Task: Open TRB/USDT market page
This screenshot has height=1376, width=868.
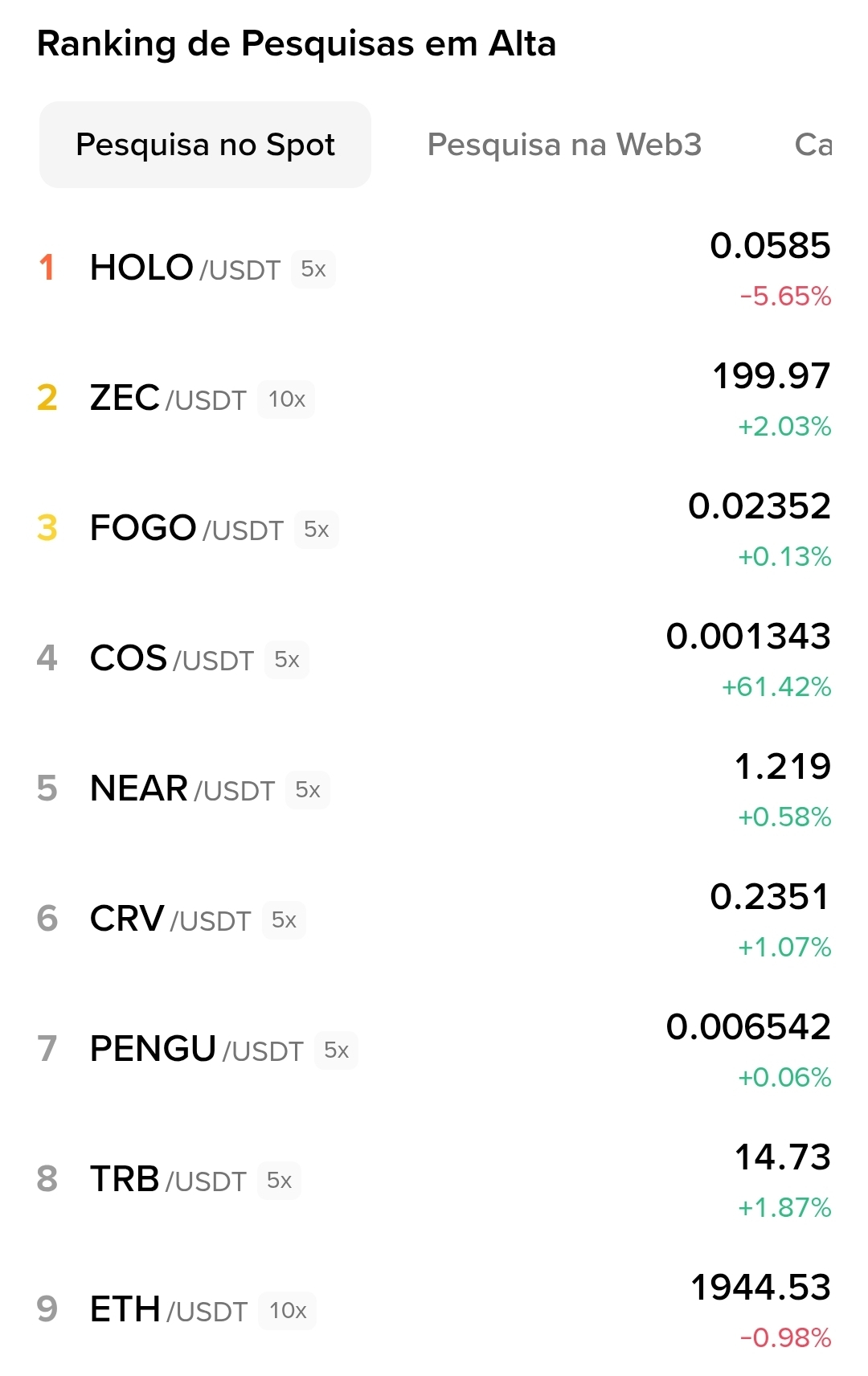Action: click(168, 1180)
